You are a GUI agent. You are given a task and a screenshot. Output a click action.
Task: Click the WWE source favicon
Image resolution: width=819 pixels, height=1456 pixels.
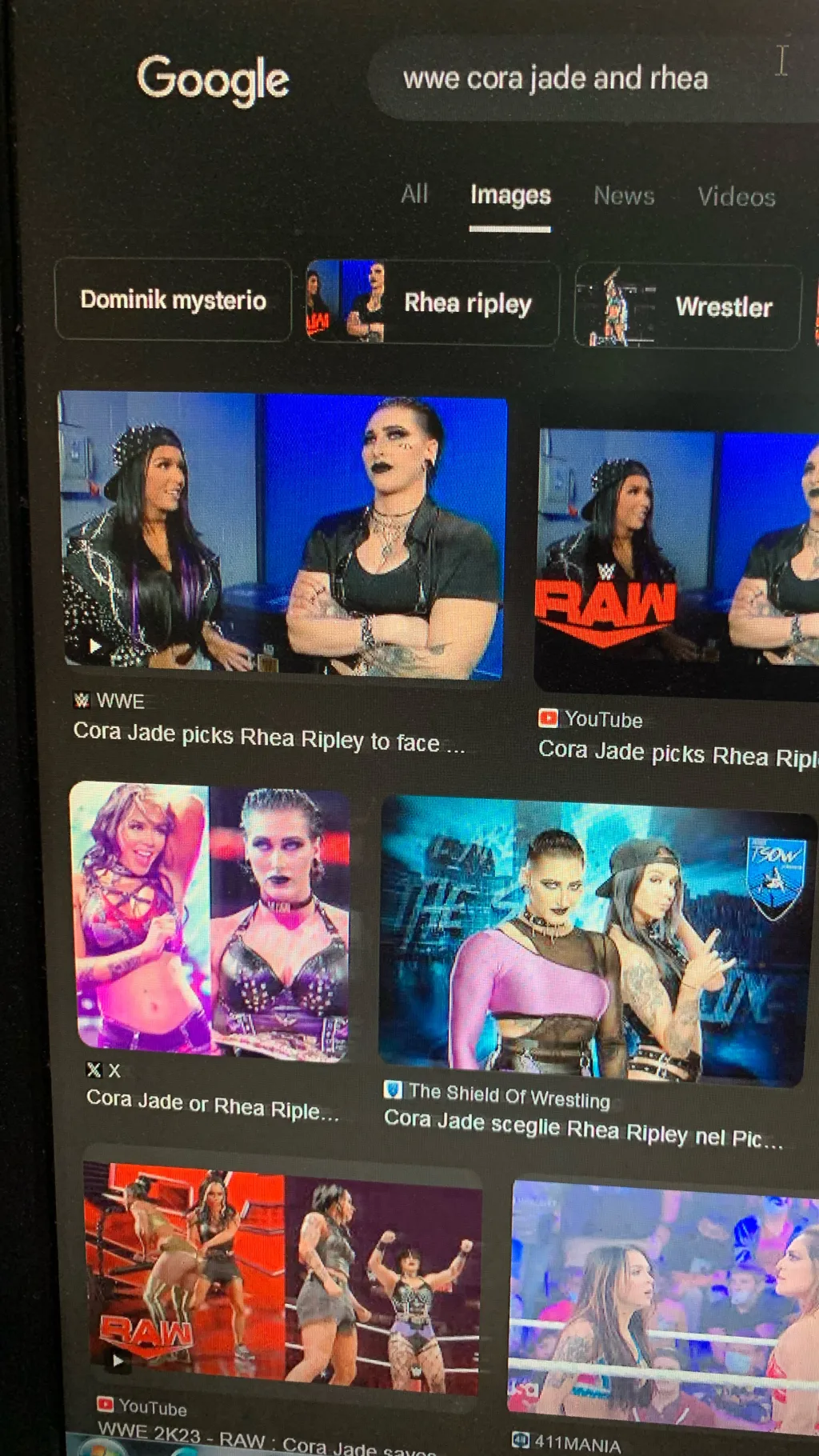82,702
